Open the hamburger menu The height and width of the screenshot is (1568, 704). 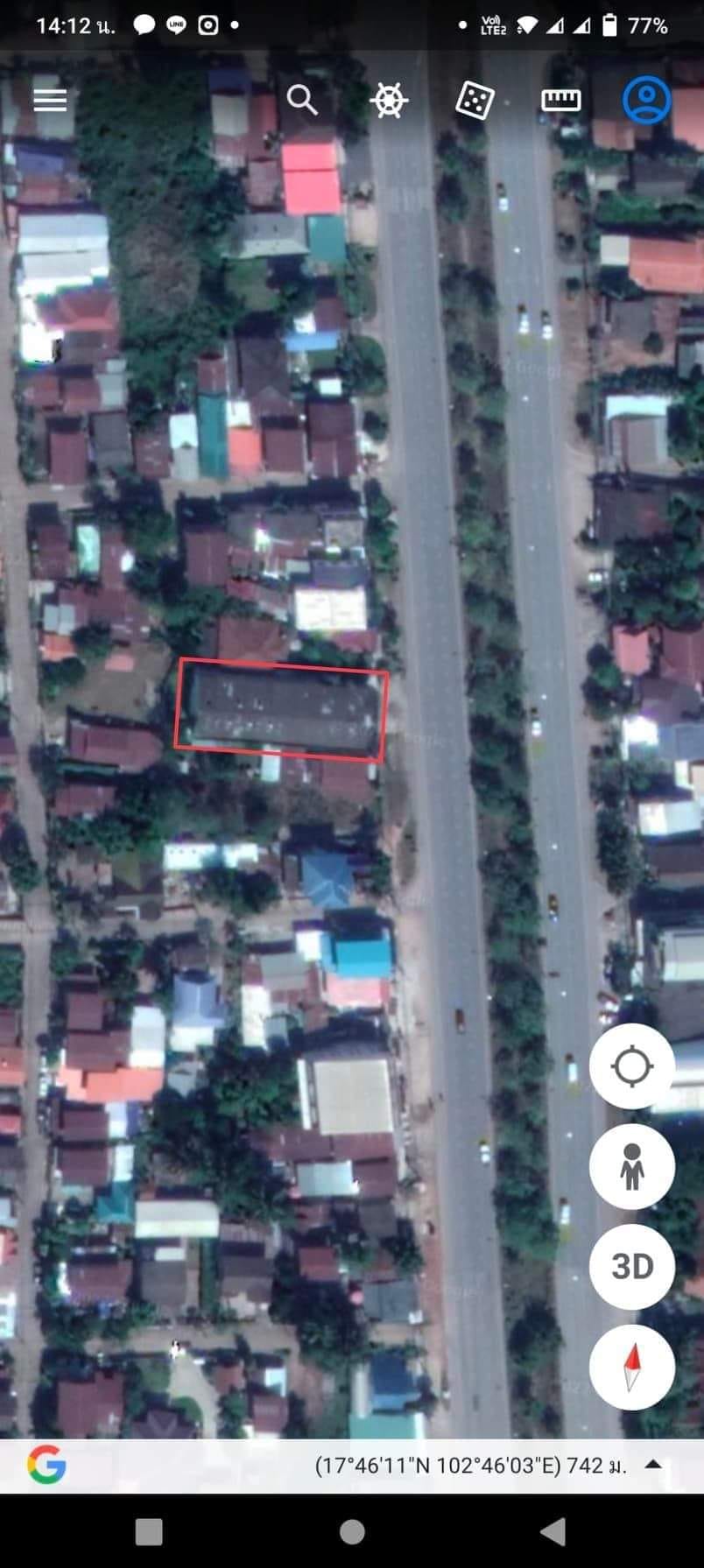pos(50,101)
